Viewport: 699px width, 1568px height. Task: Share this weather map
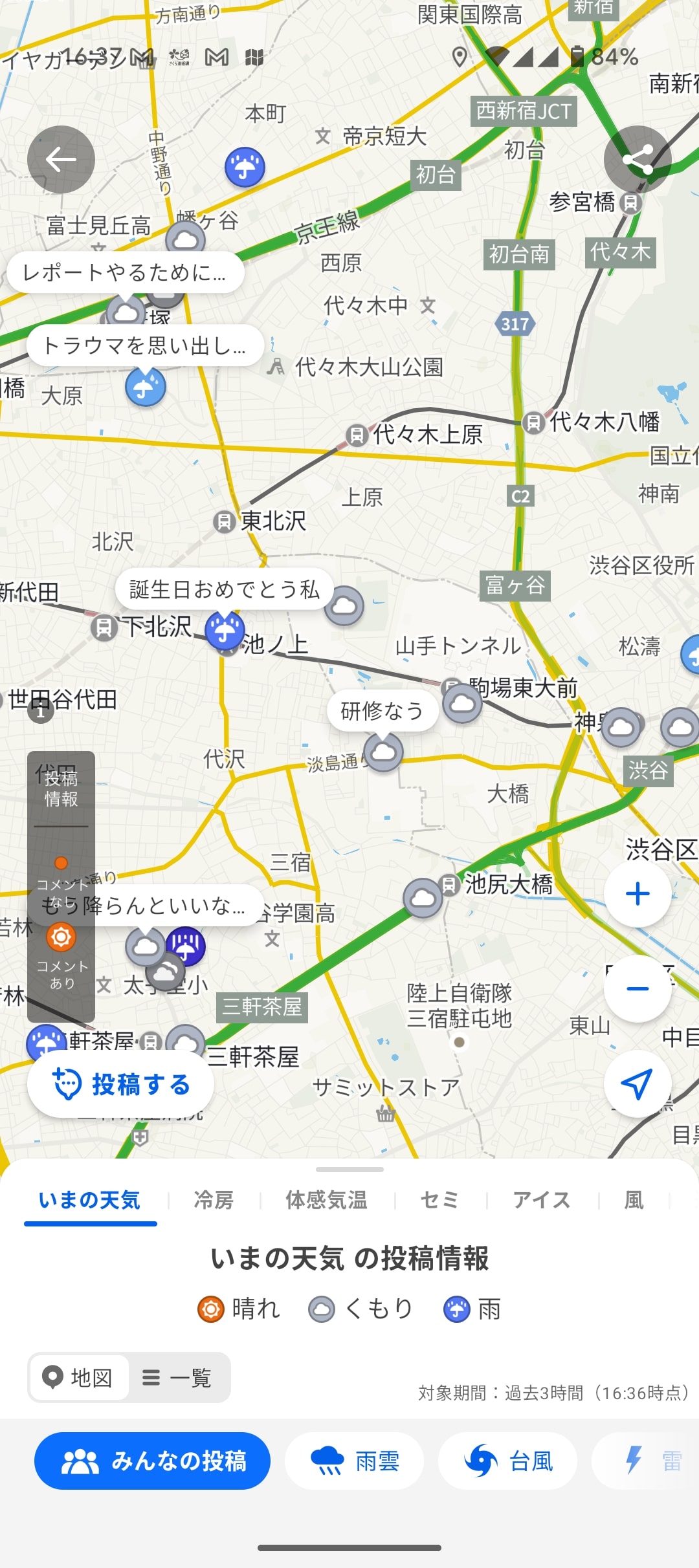(637, 159)
